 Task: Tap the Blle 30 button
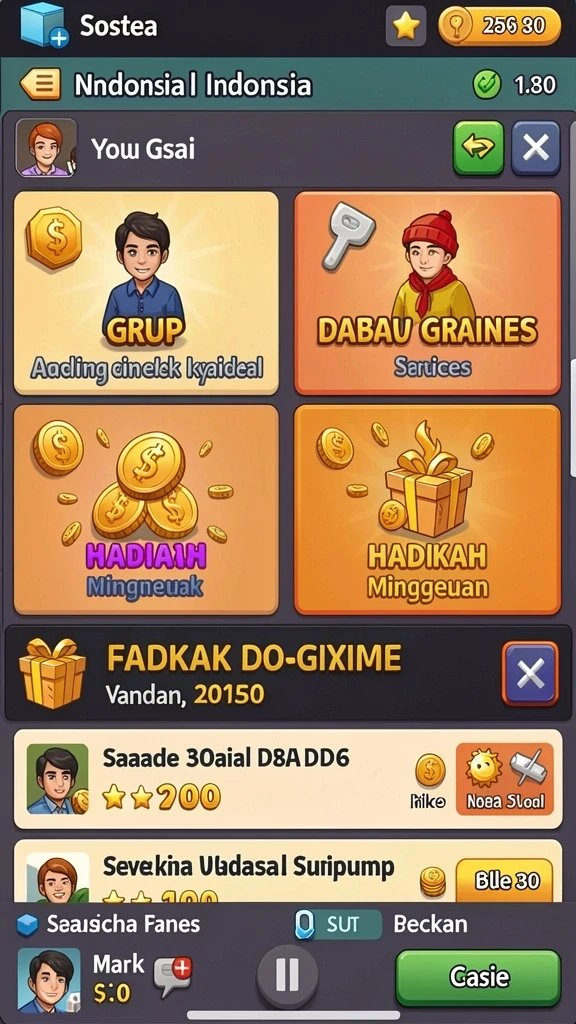pos(504,881)
